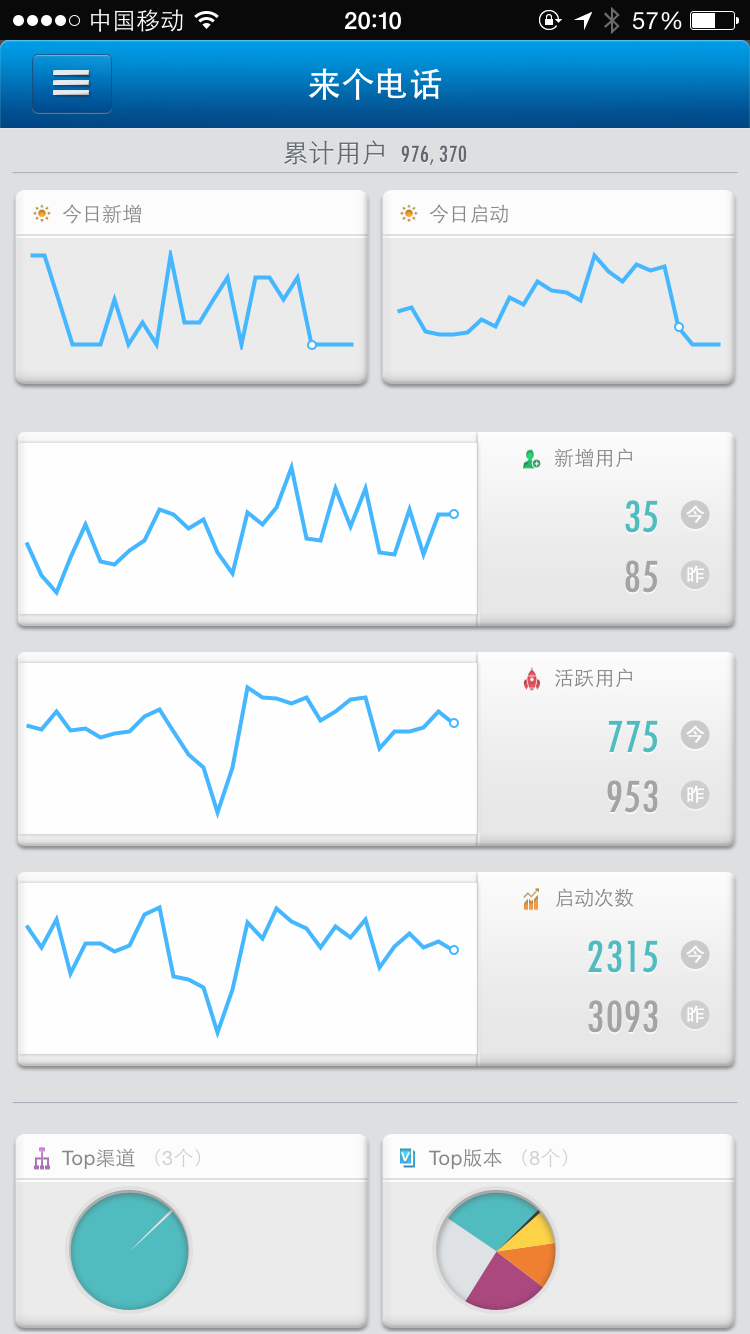Open the Top版本 pie chart card

558,1232
